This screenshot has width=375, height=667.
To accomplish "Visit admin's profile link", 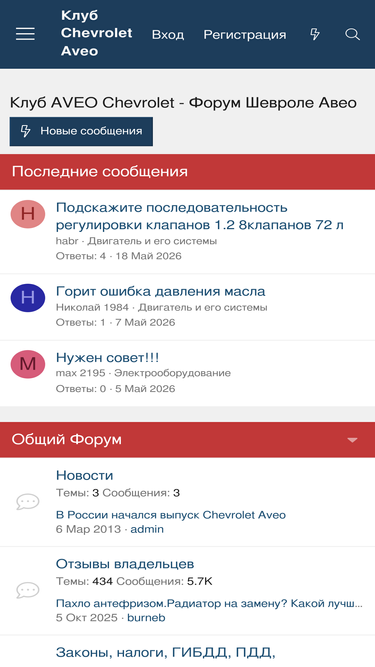I will point(147,530).
